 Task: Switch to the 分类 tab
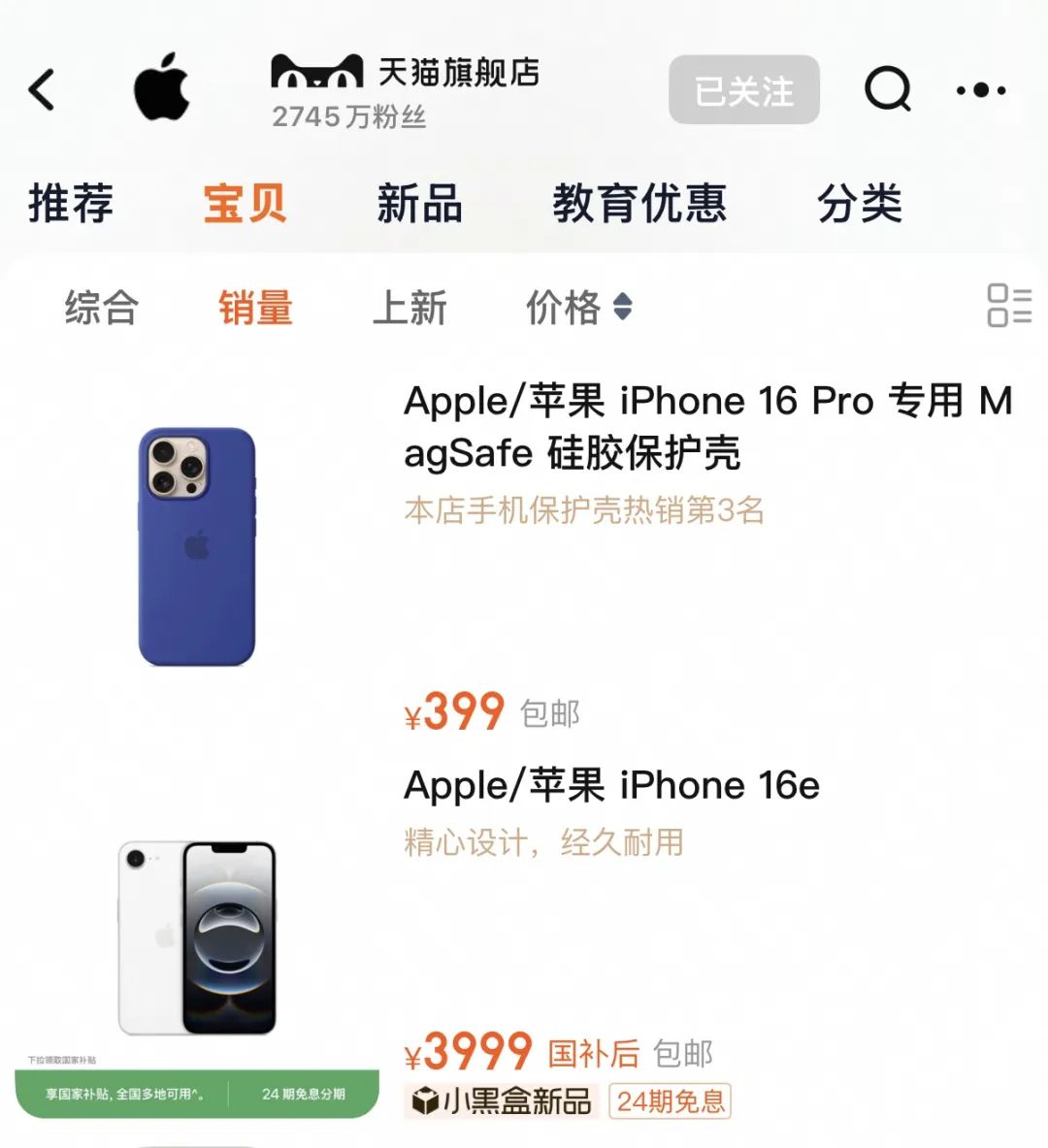coord(860,204)
